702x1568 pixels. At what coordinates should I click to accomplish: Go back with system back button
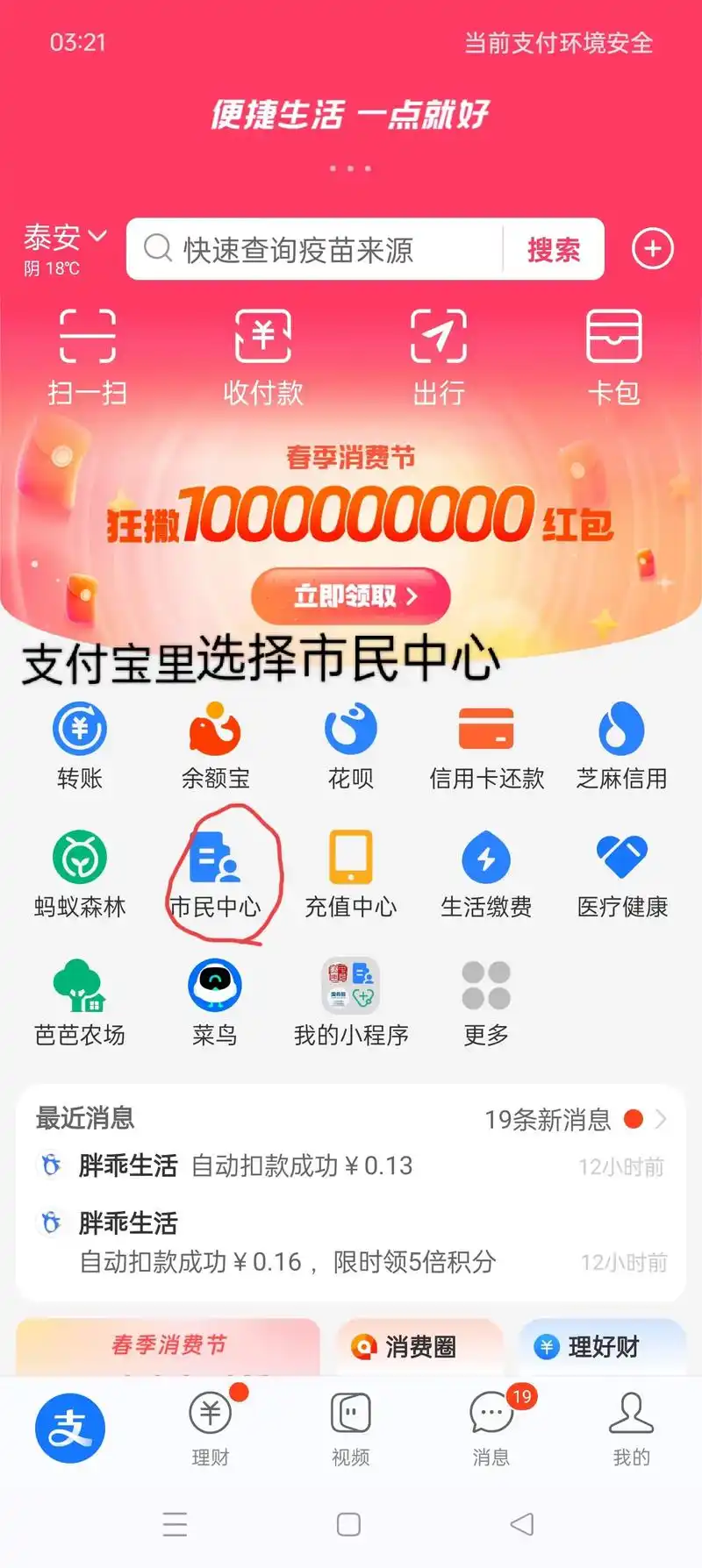tap(522, 1524)
